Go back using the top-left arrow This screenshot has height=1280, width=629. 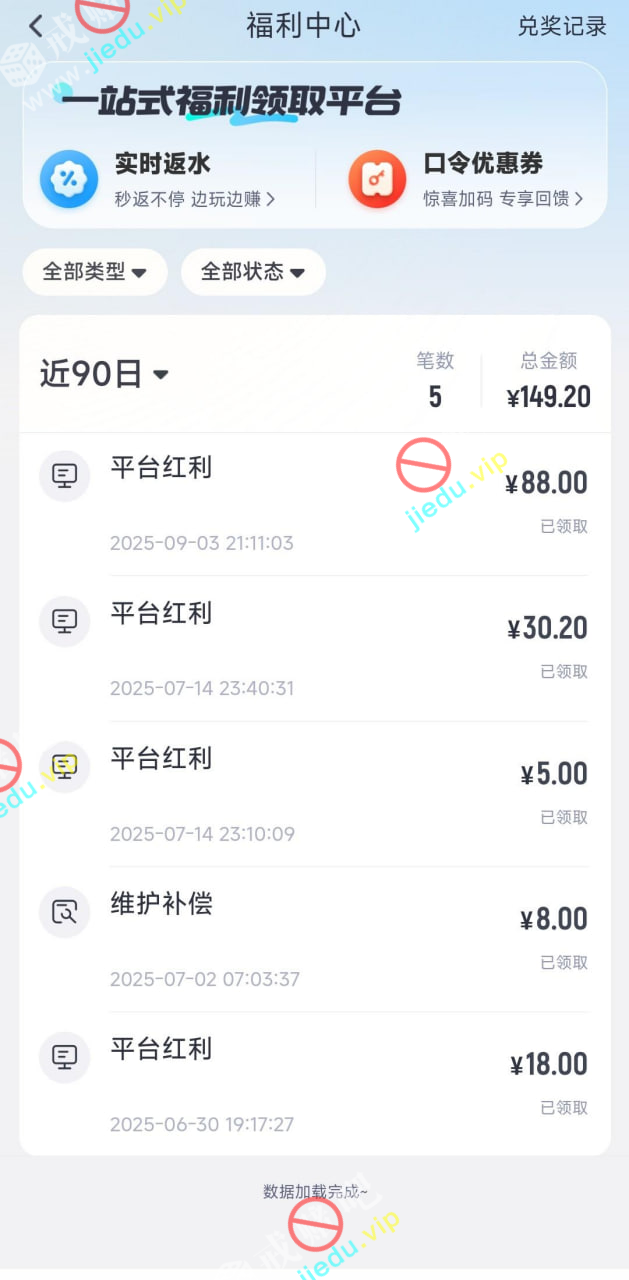[x=36, y=26]
